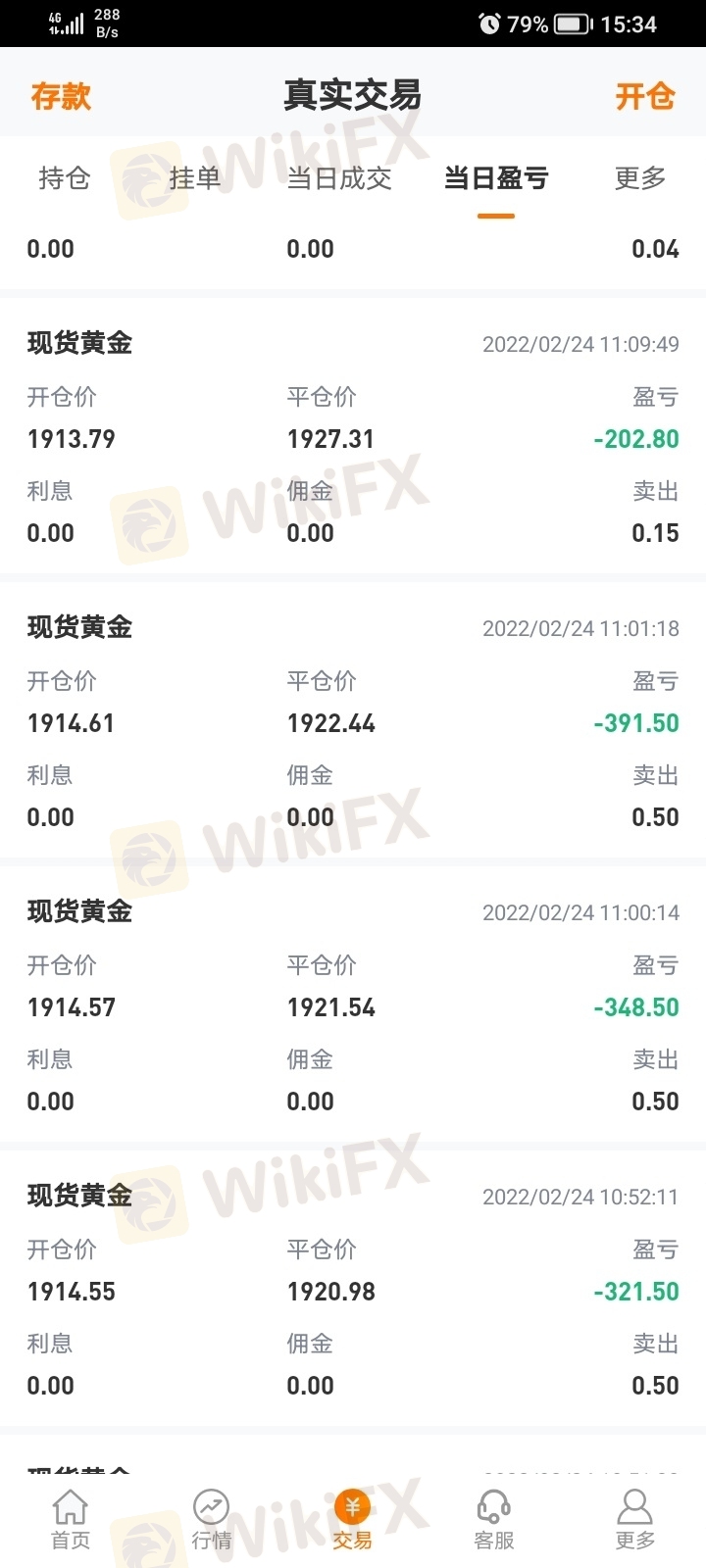Tap the 存款 deposit button
Screen dimensions: 706x1568
[x=61, y=96]
